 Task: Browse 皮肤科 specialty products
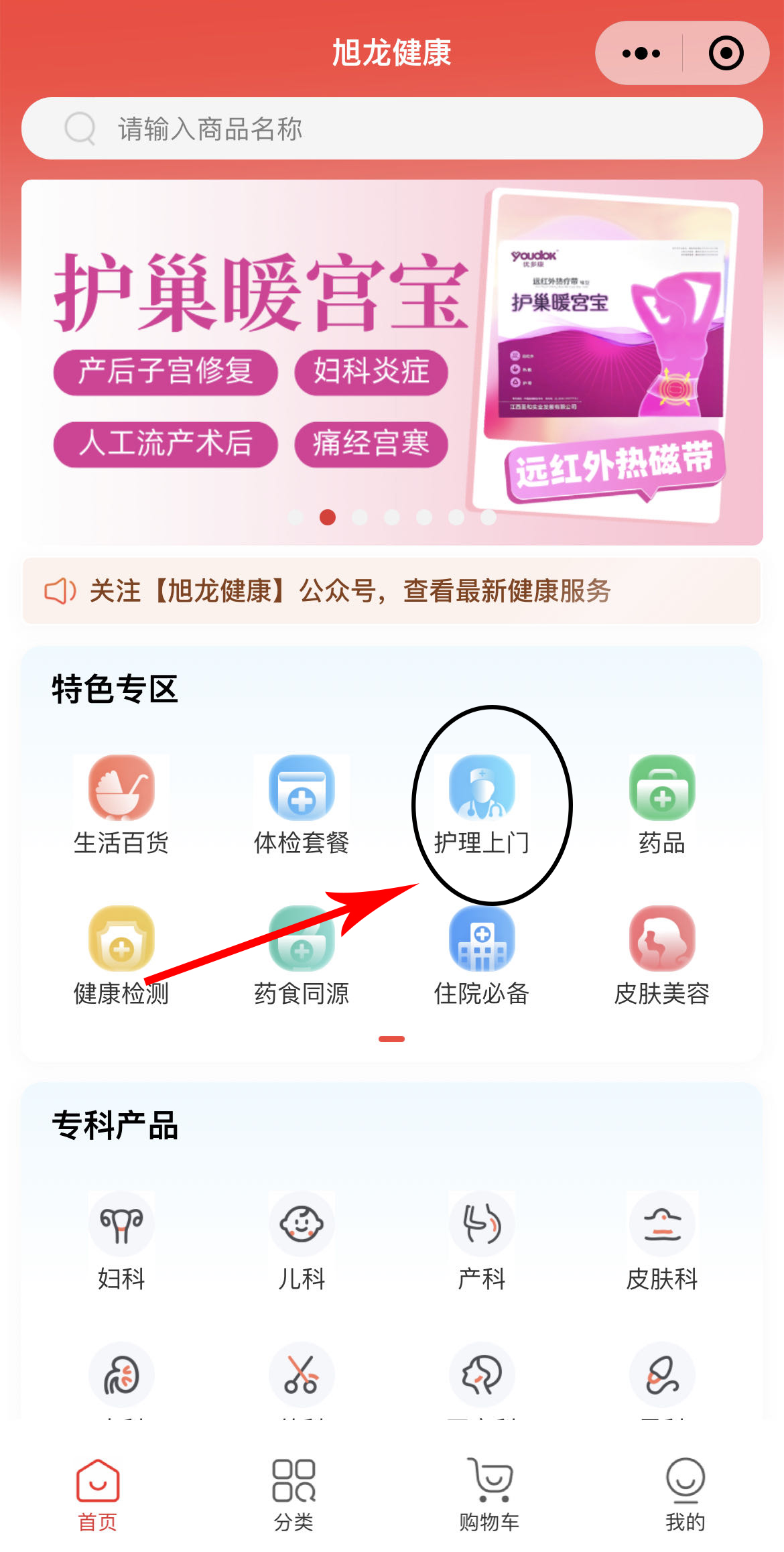click(x=662, y=1241)
